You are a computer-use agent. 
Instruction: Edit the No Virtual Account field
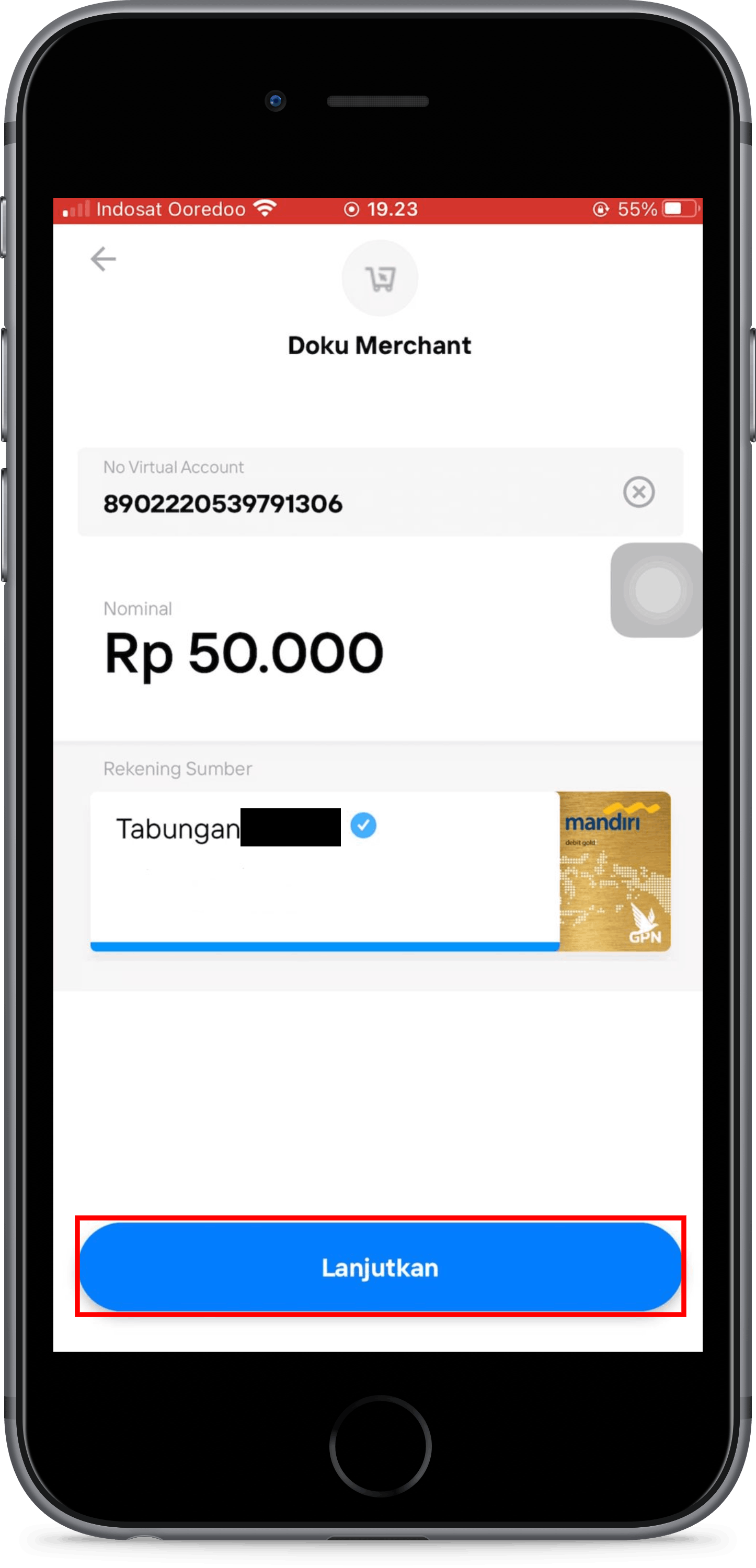[x=380, y=492]
